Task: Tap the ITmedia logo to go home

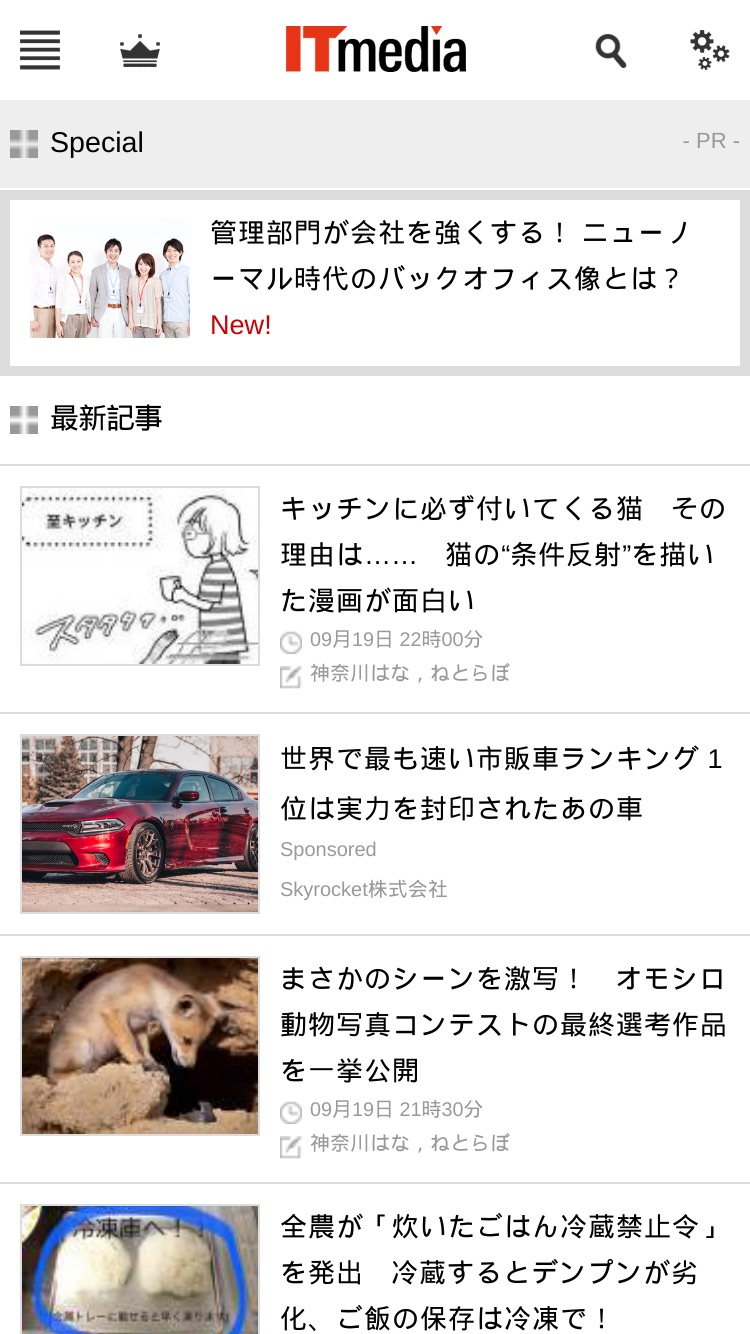Action: click(x=376, y=49)
